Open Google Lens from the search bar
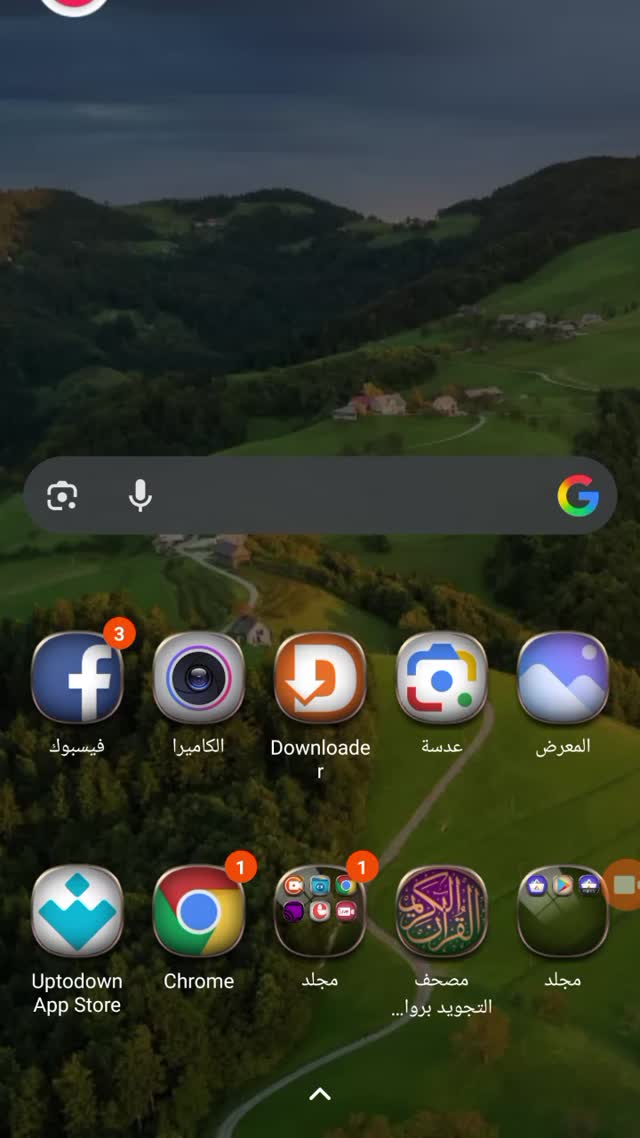 coord(62,496)
